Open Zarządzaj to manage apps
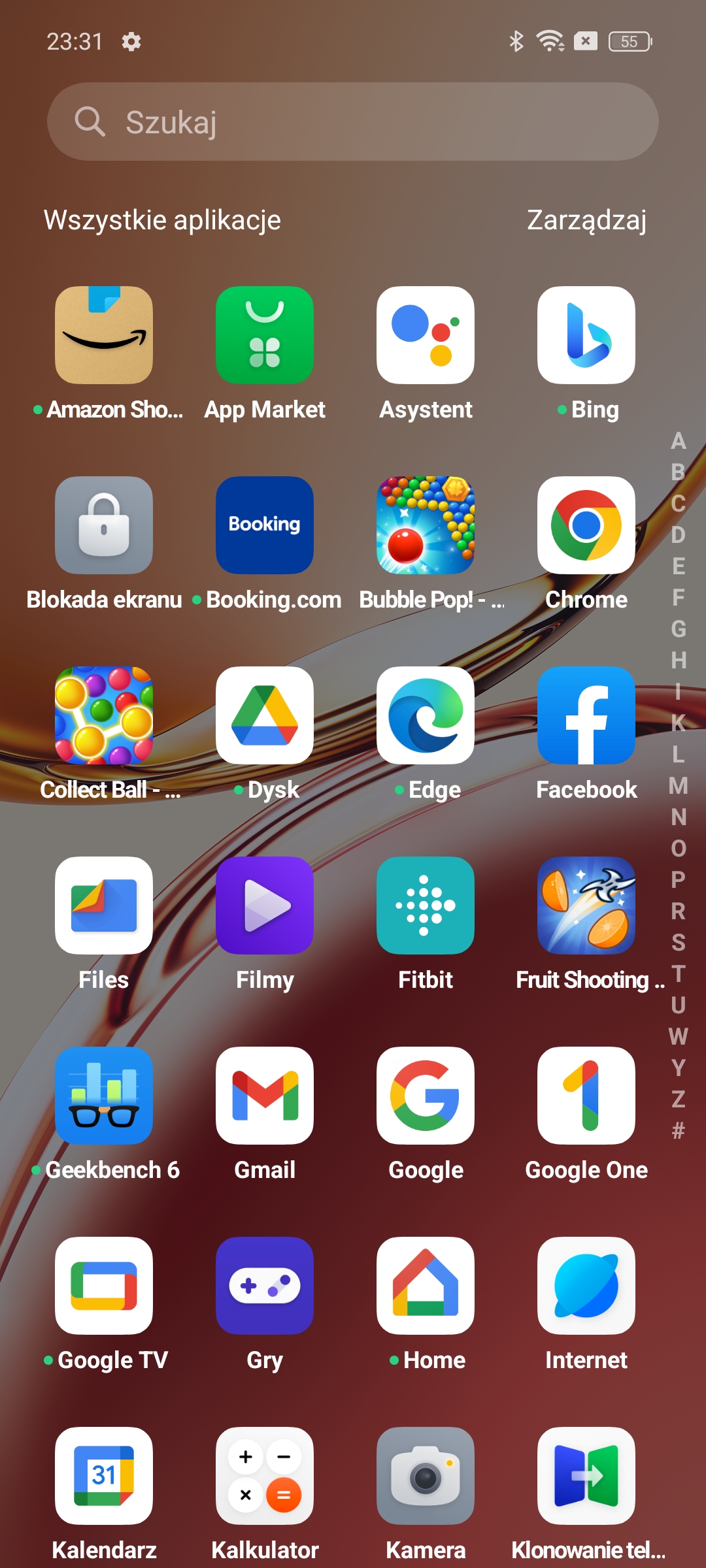The image size is (706, 1568). point(586,220)
